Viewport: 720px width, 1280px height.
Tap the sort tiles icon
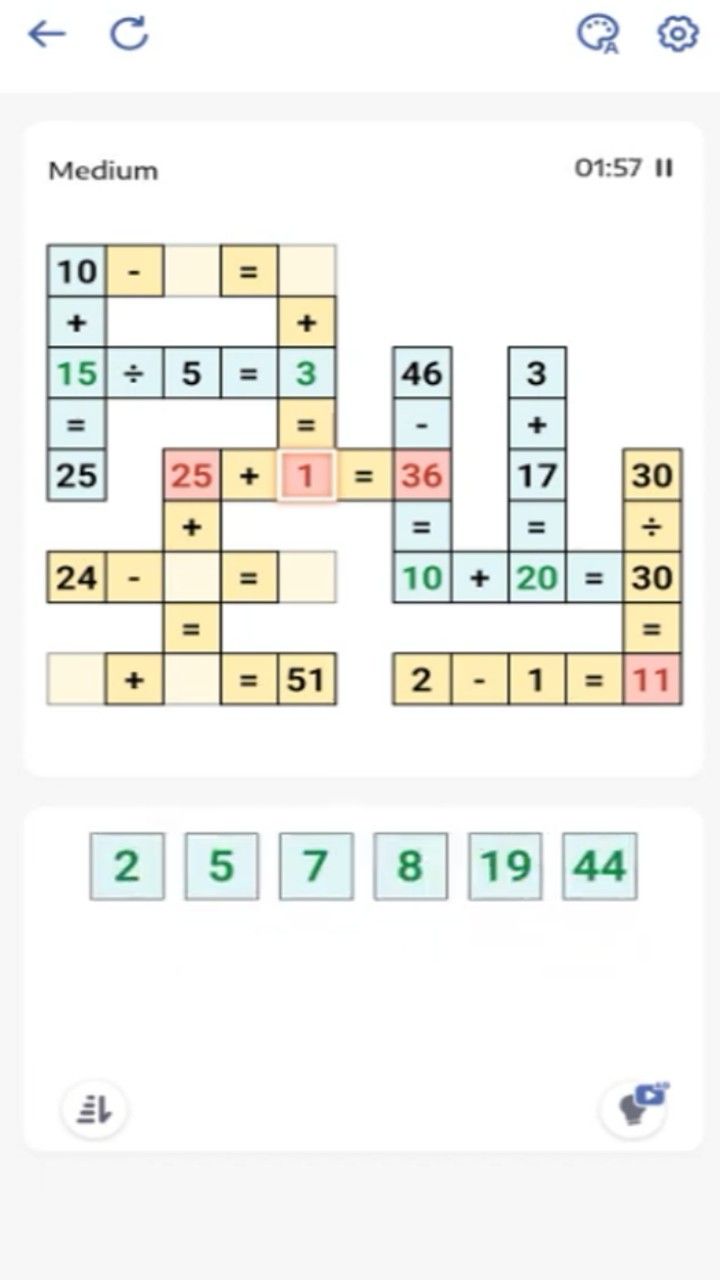95,1110
